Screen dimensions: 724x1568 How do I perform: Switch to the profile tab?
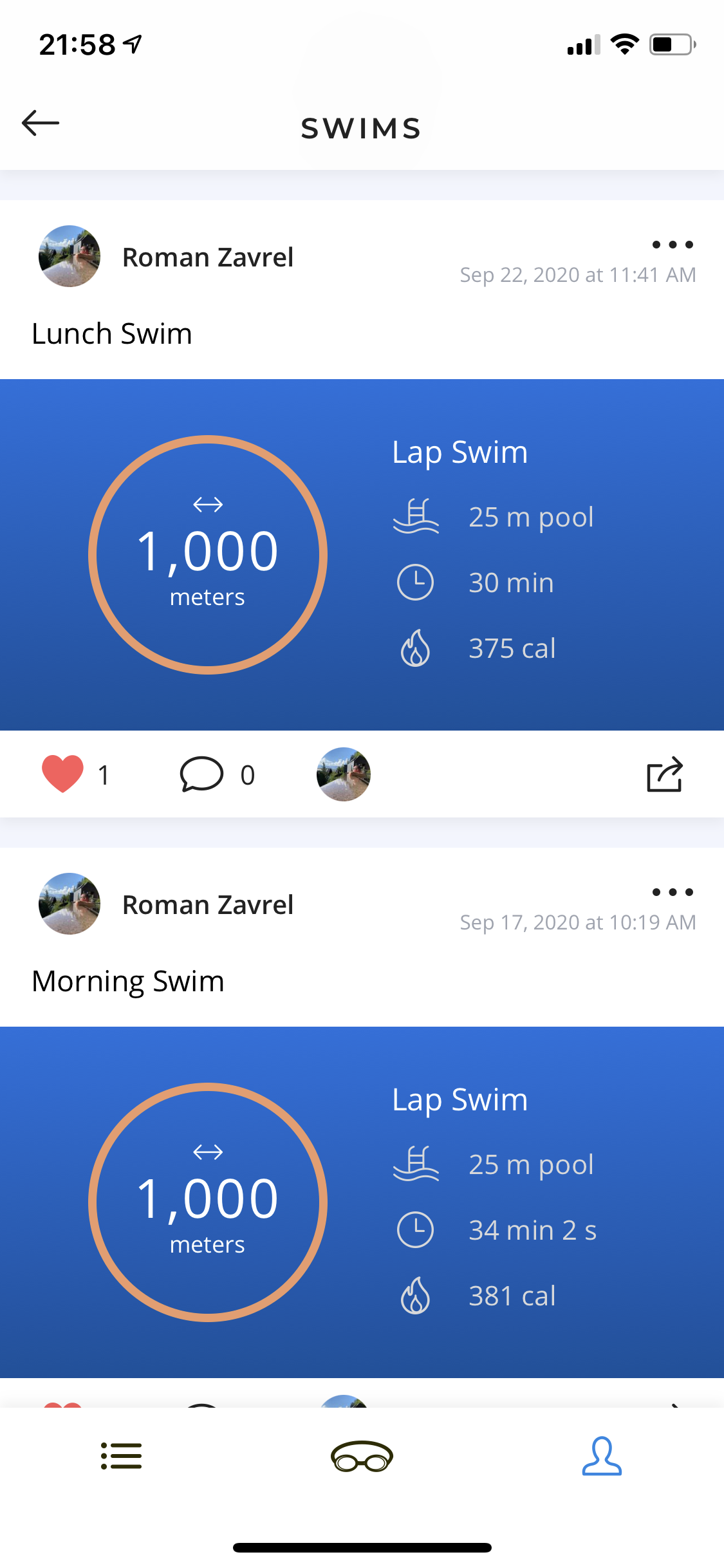(602, 1456)
